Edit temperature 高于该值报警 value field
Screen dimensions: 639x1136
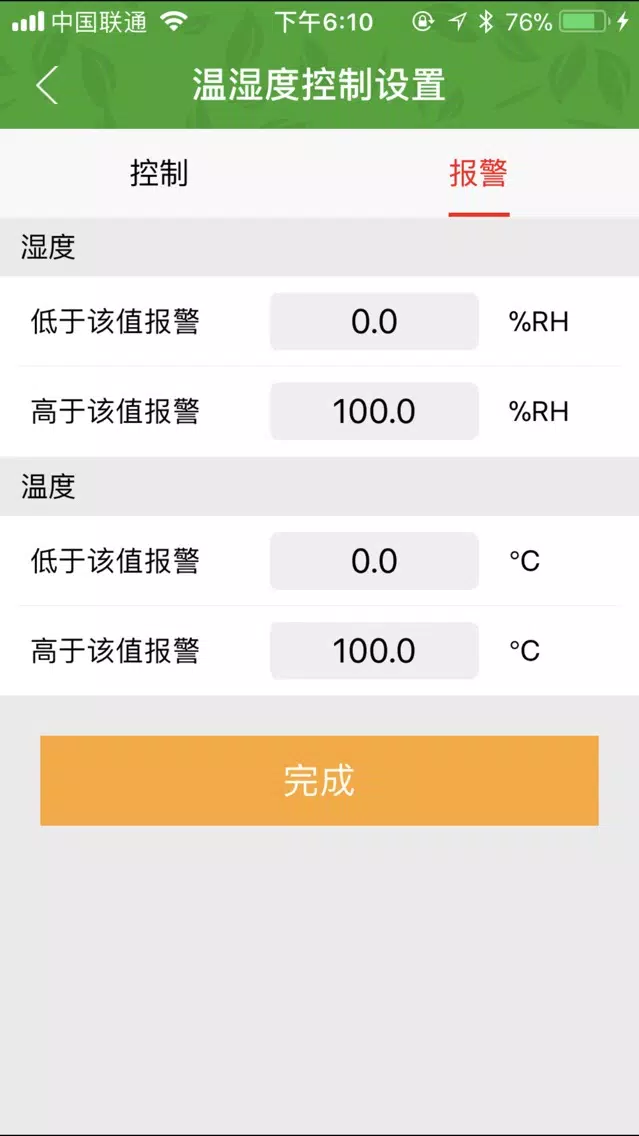[x=374, y=651]
